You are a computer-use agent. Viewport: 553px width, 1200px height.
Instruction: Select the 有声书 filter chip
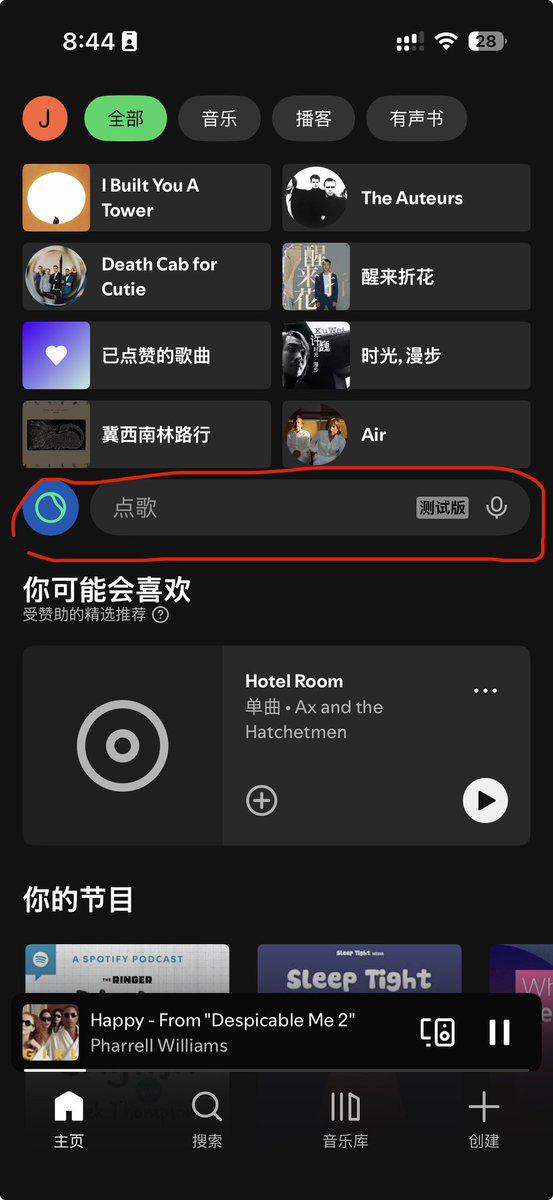417,119
